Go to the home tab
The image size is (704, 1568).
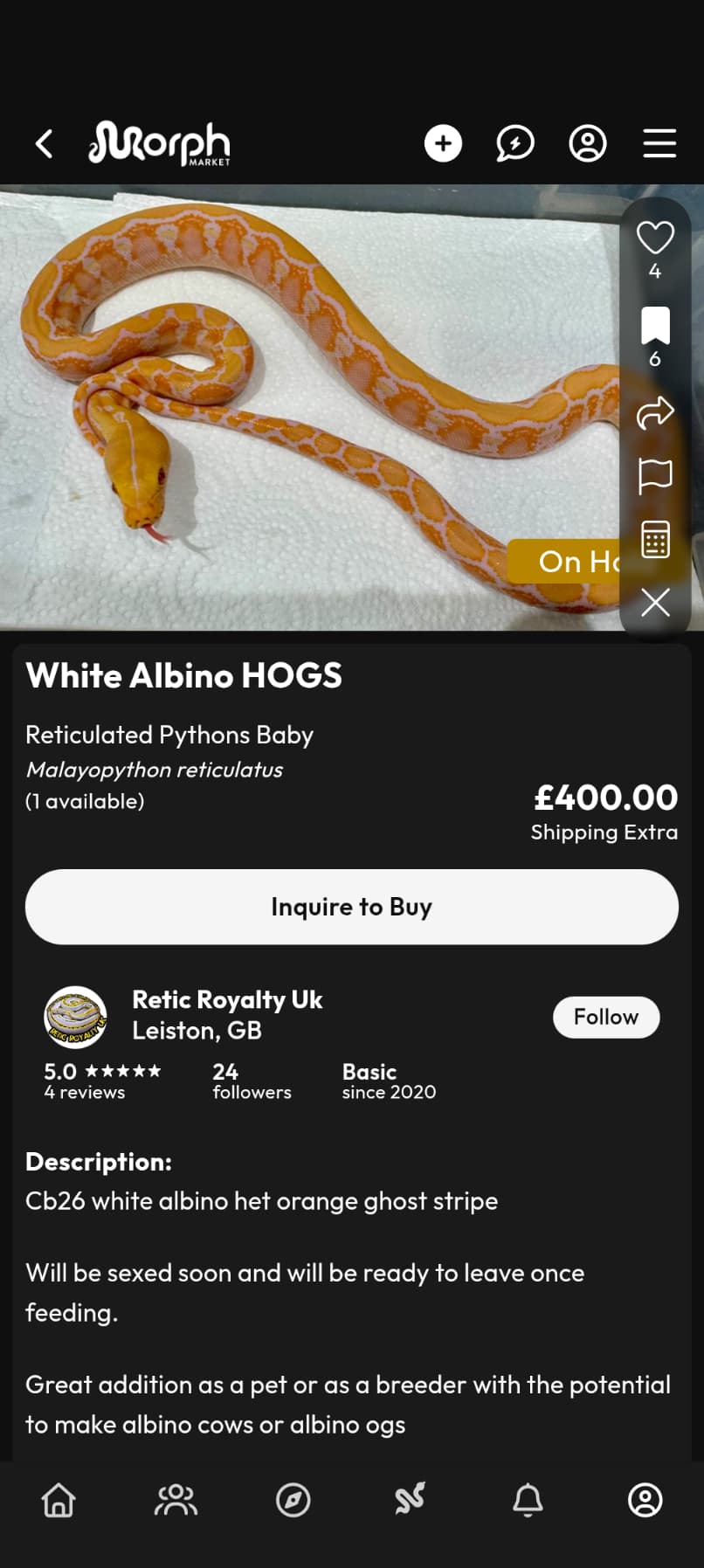tap(59, 1500)
